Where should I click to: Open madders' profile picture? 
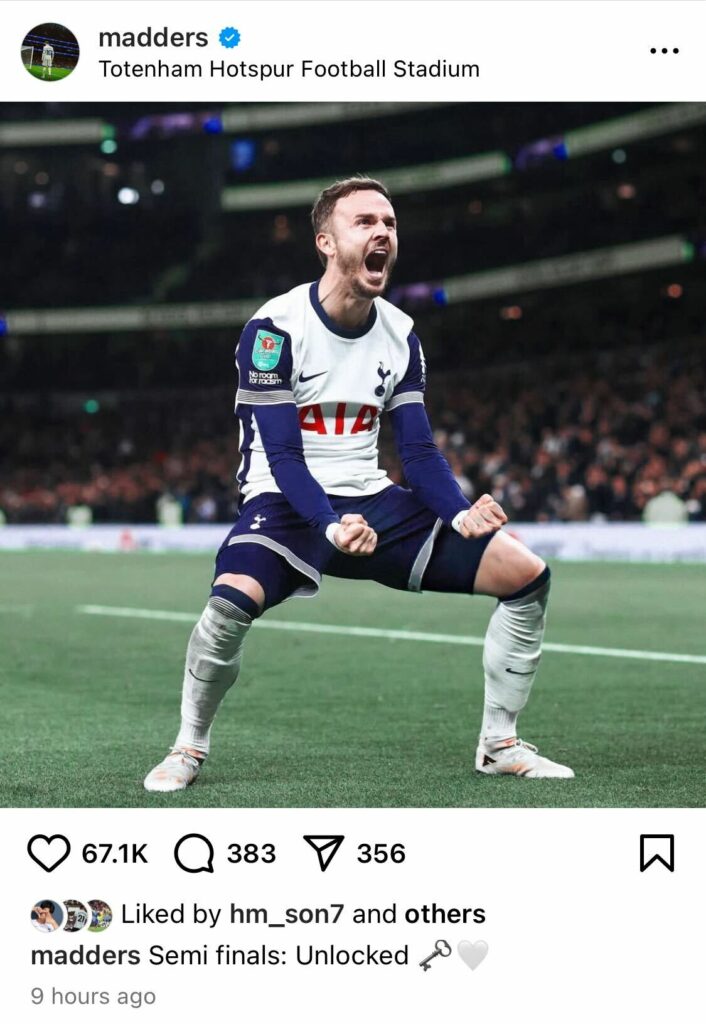49,52
